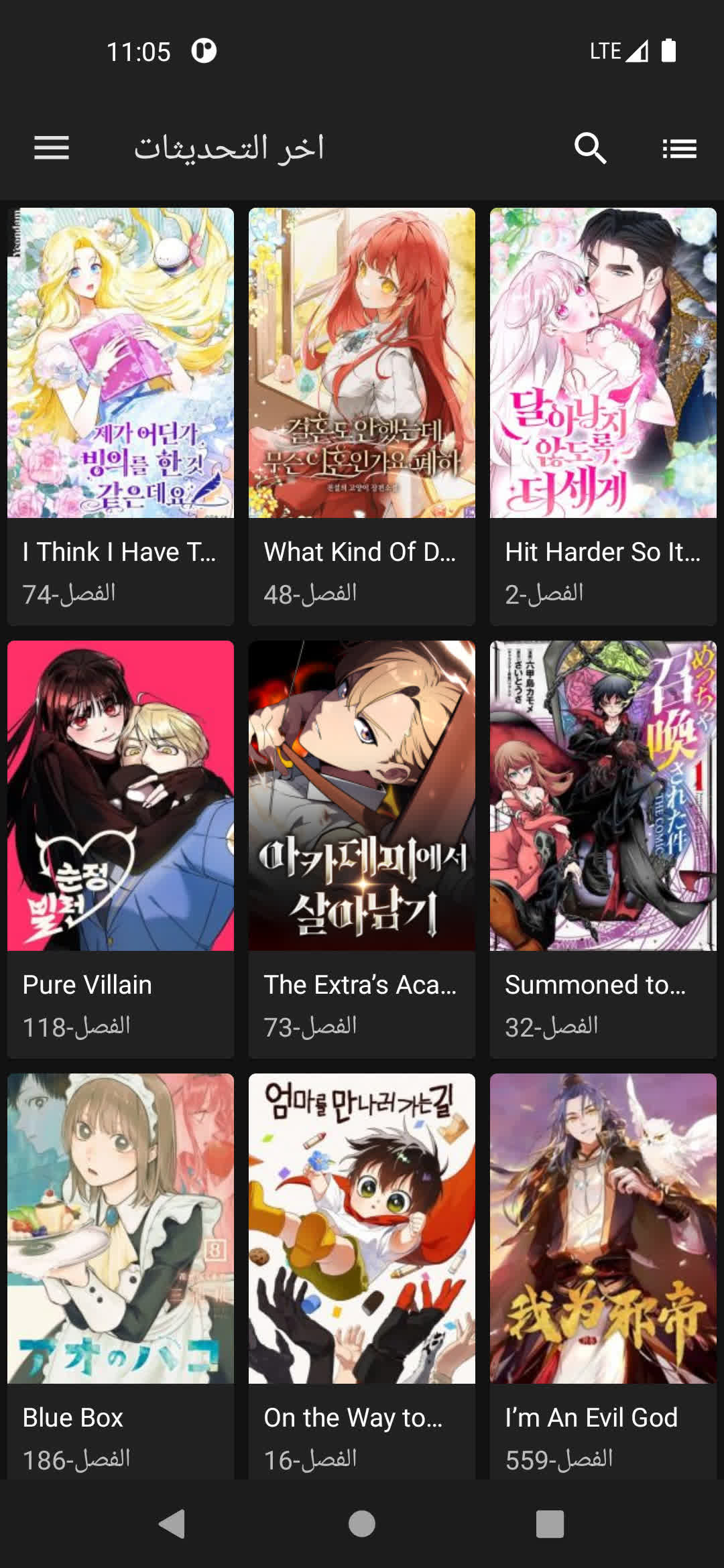Open the Summoned to... manga

point(603,848)
